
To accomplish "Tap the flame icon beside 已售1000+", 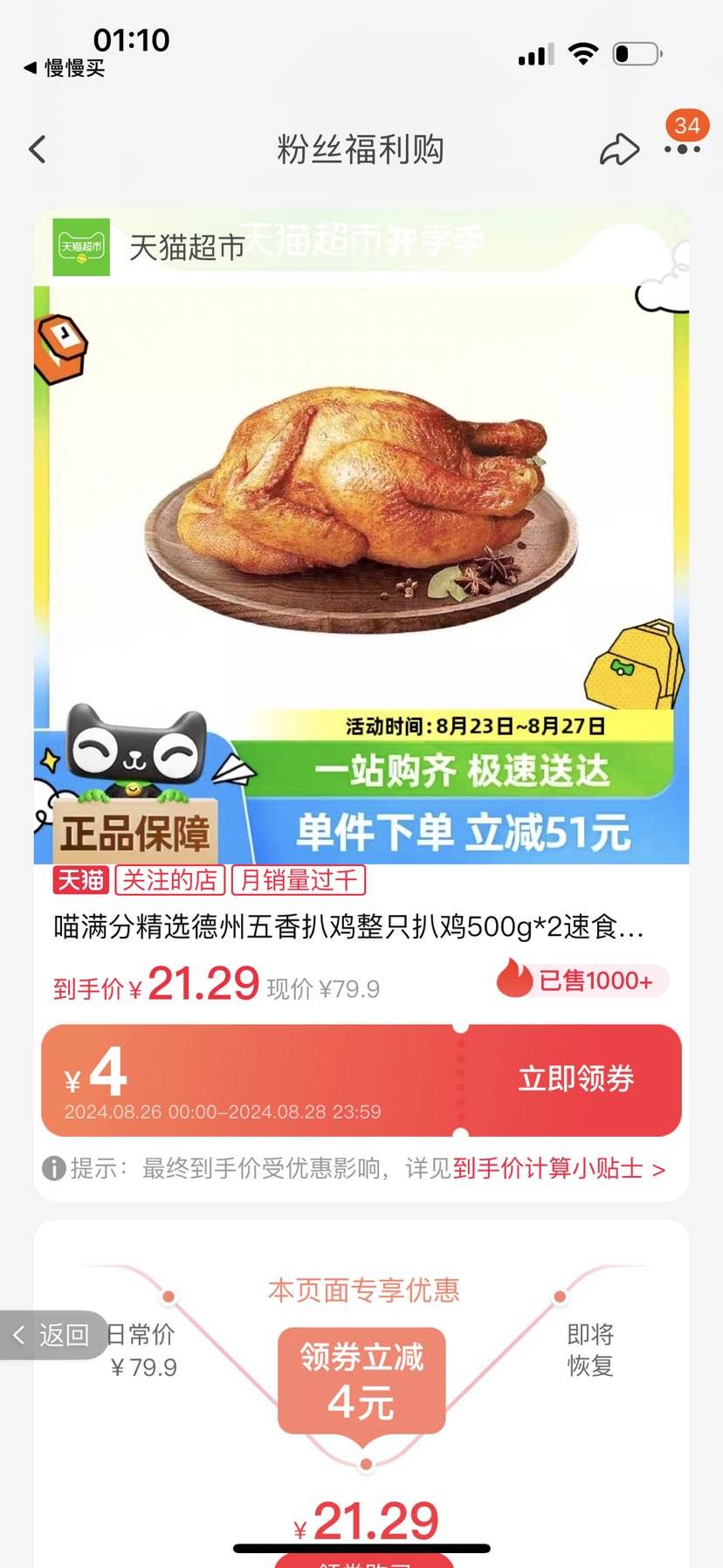I will pos(513,980).
